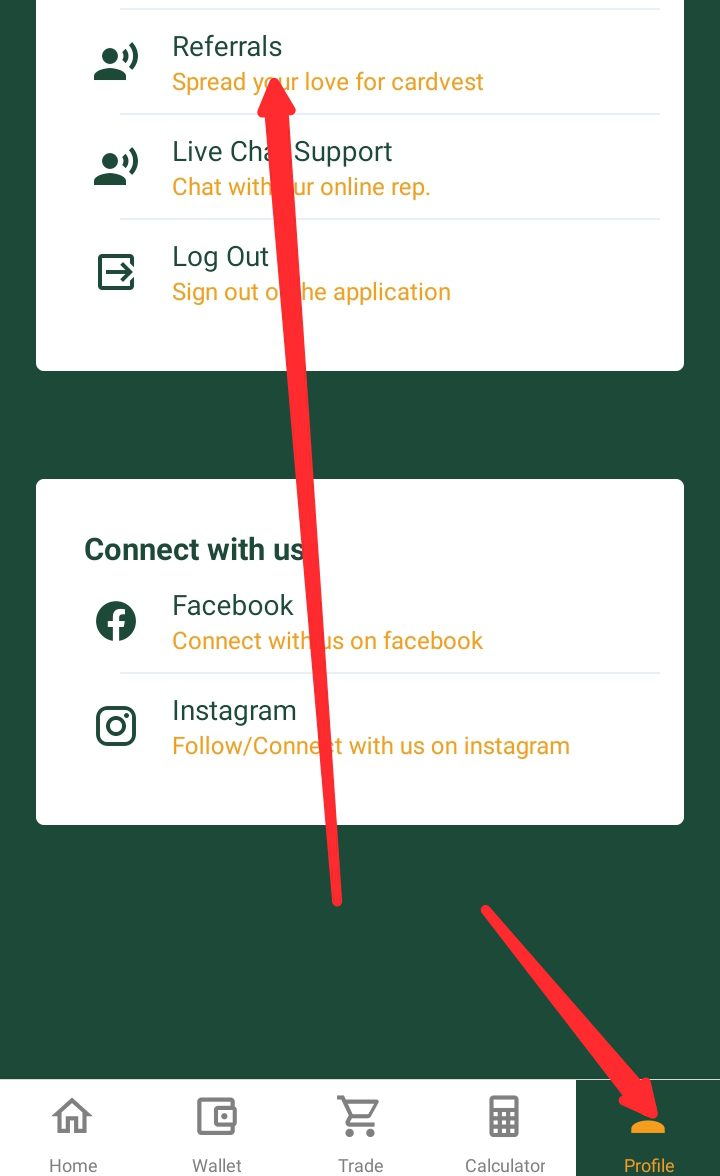Tap the Log Out exit icon
720x1176 pixels.
point(115,271)
